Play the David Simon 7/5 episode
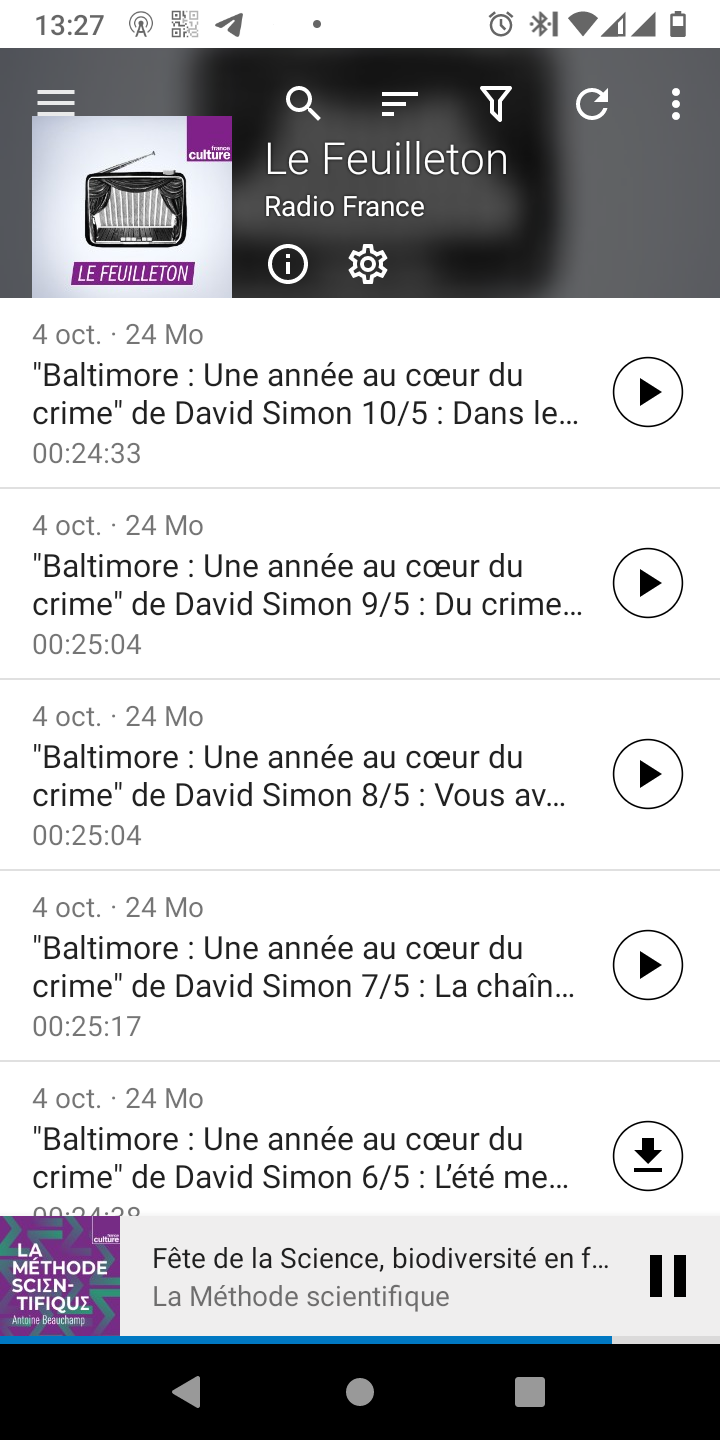Image resolution: width=720 pixels, height=1440 pixels. click(x=648, y=965)
